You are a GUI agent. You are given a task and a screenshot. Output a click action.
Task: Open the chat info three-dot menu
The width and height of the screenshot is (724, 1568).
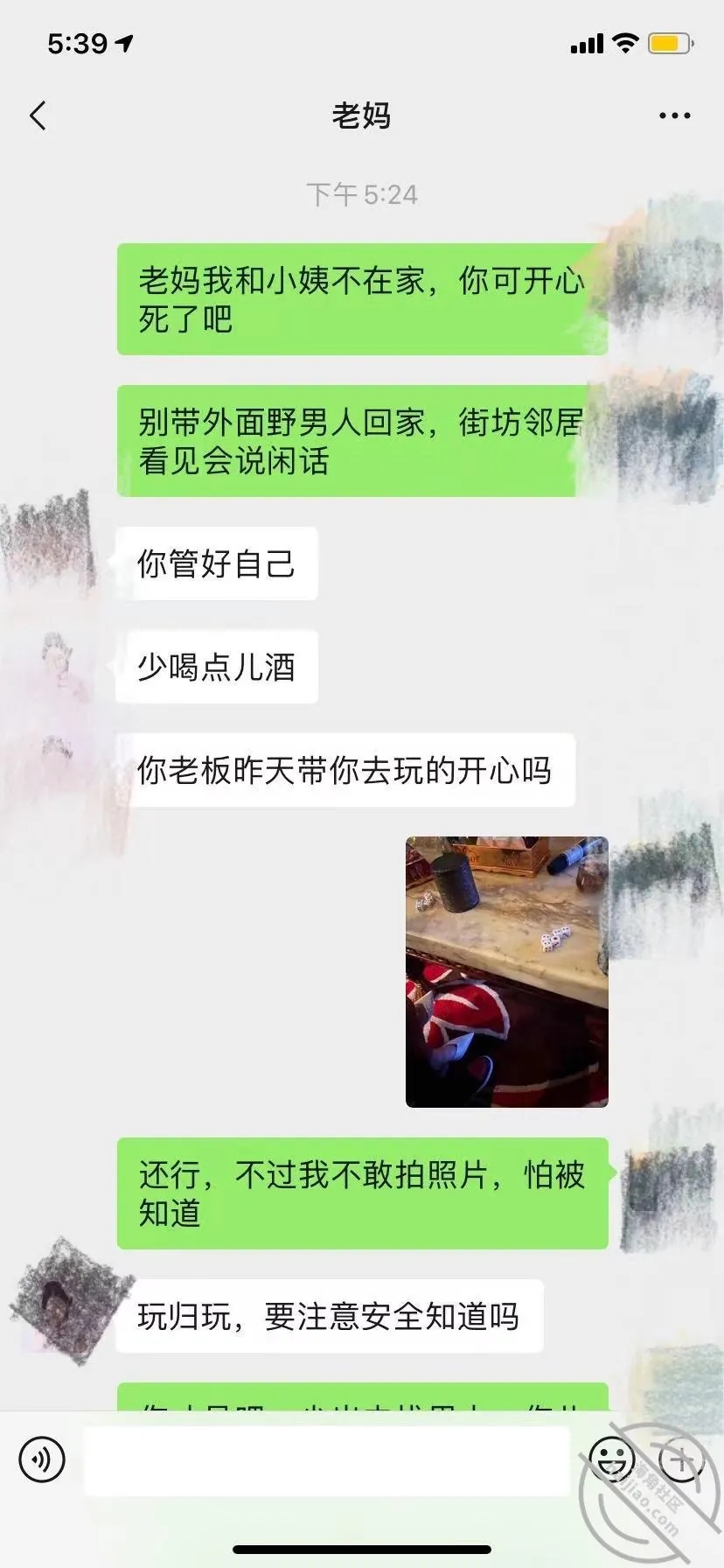[674, 115]
